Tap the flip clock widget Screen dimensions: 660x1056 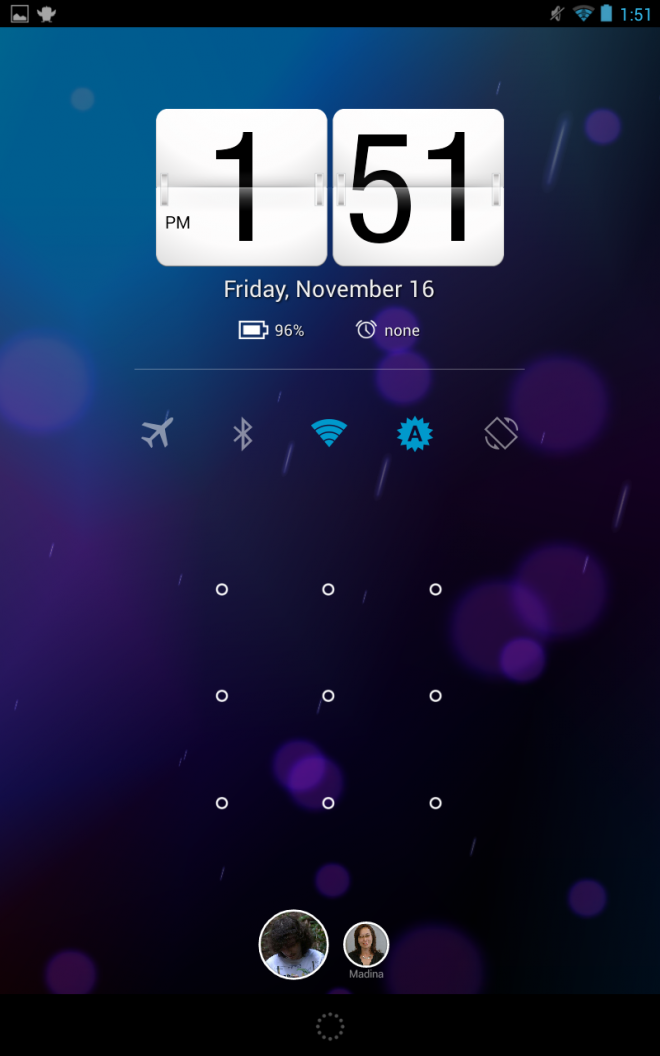point(330,187)
